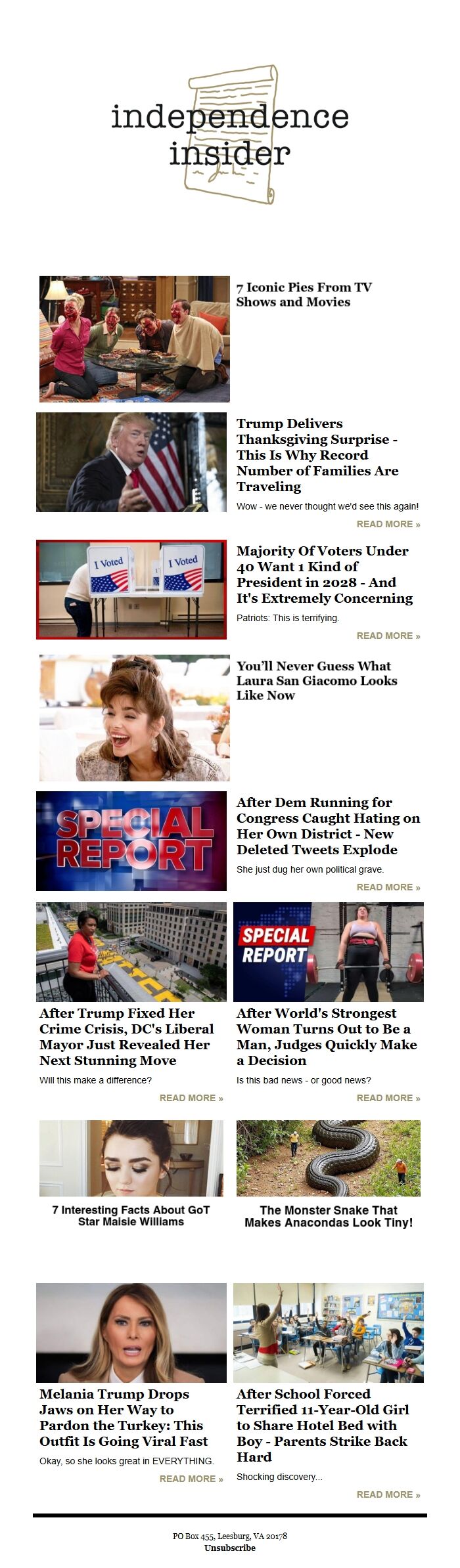Read more on Melania Trump outfit story

(x=191, y=1479)
